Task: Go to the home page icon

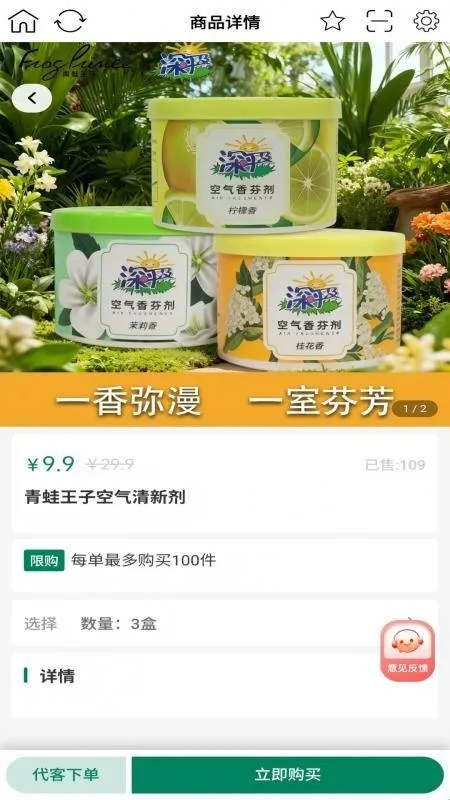Action: [x=23, y=21]
